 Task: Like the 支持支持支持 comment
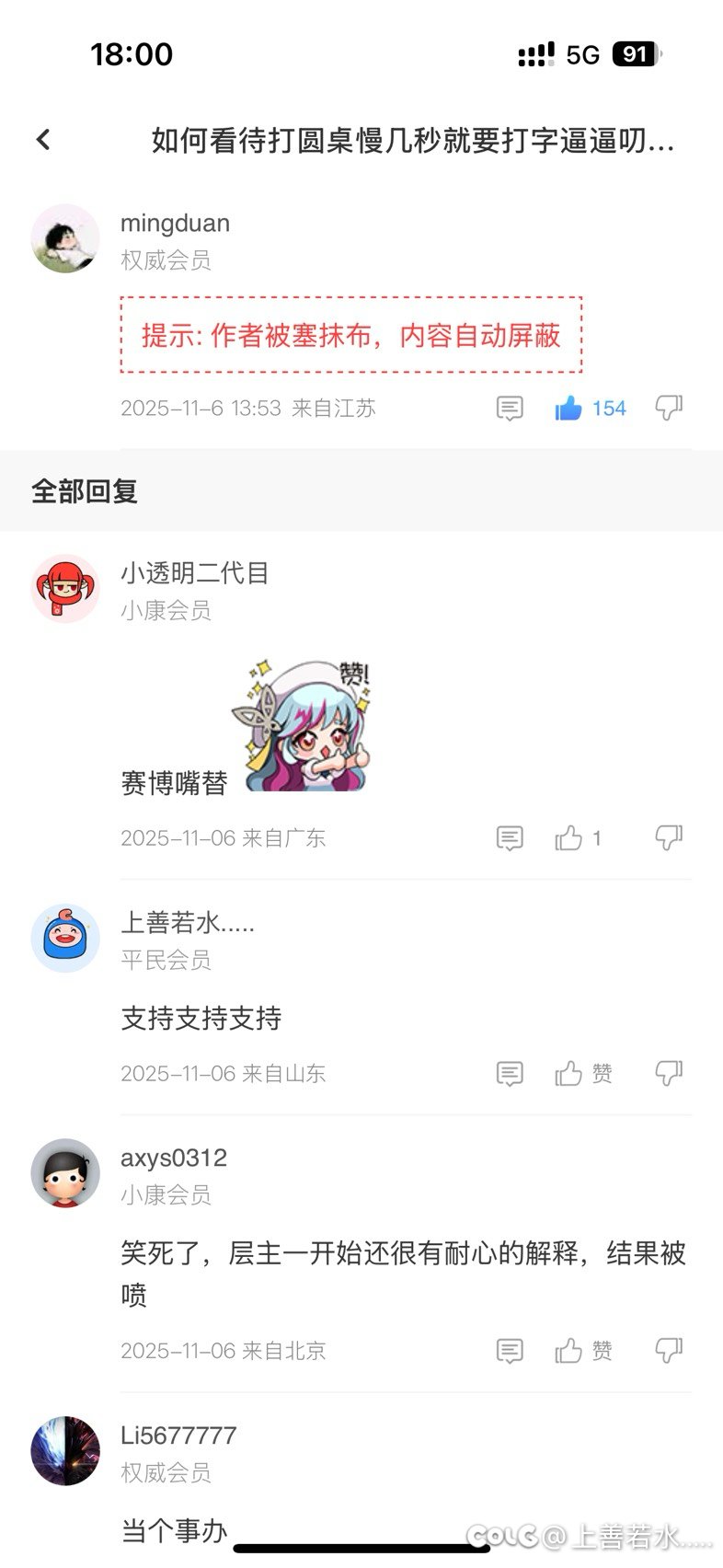coord(569,1074)
